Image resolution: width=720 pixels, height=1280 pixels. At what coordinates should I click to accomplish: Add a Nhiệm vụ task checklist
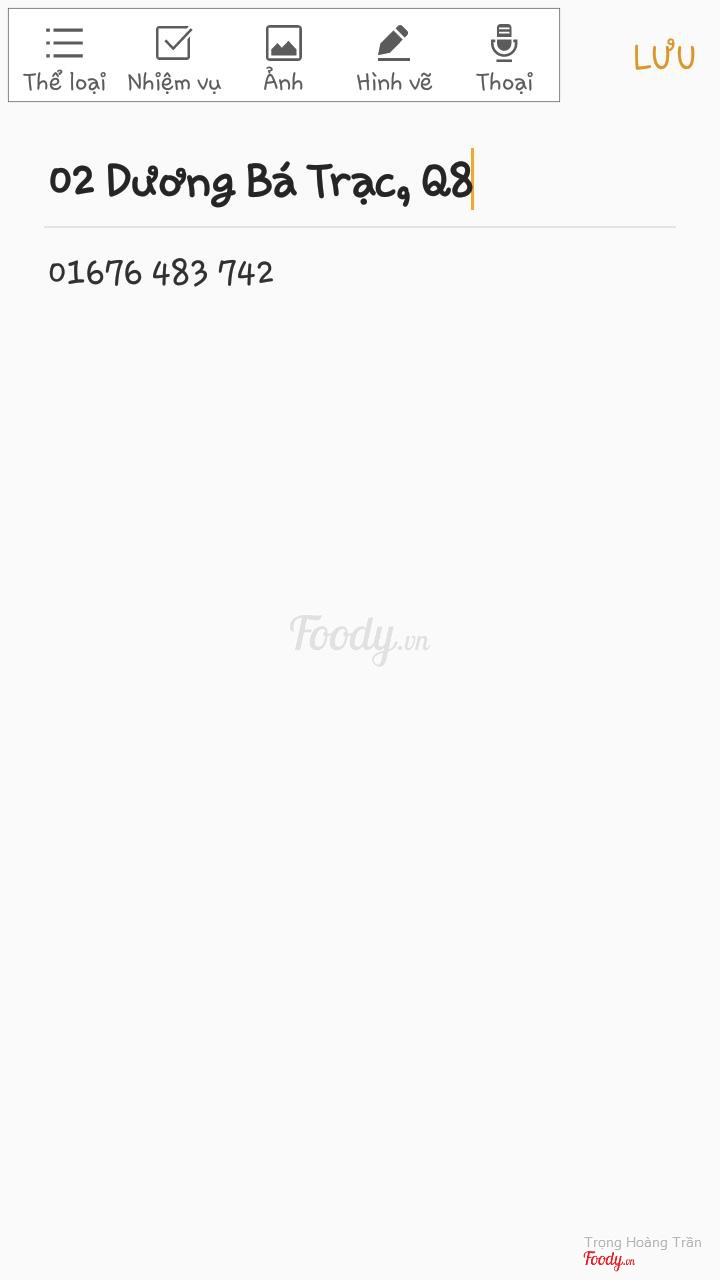(174, 57)
